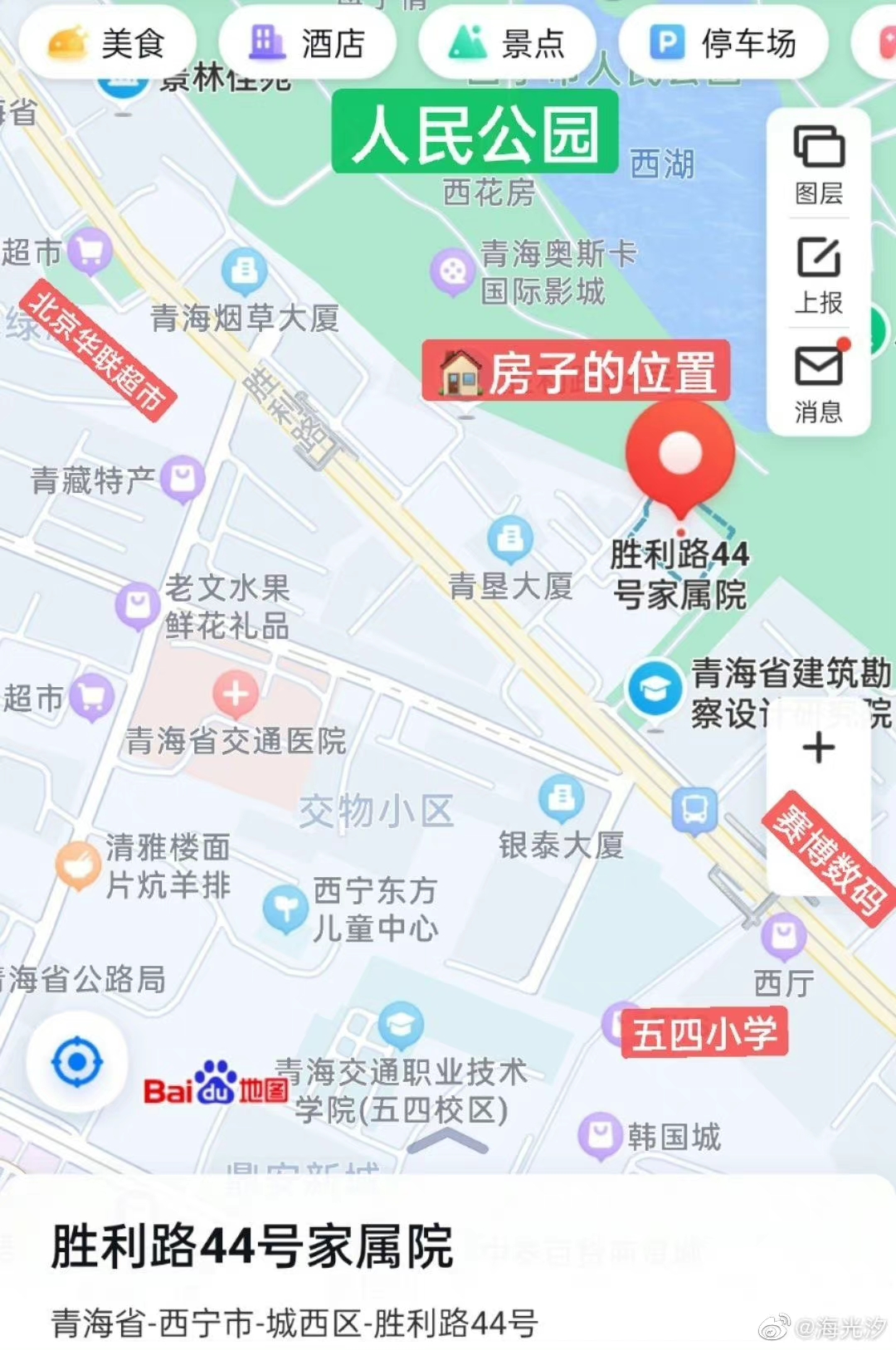Select the 美食 food chip

(x=107, y=43)
